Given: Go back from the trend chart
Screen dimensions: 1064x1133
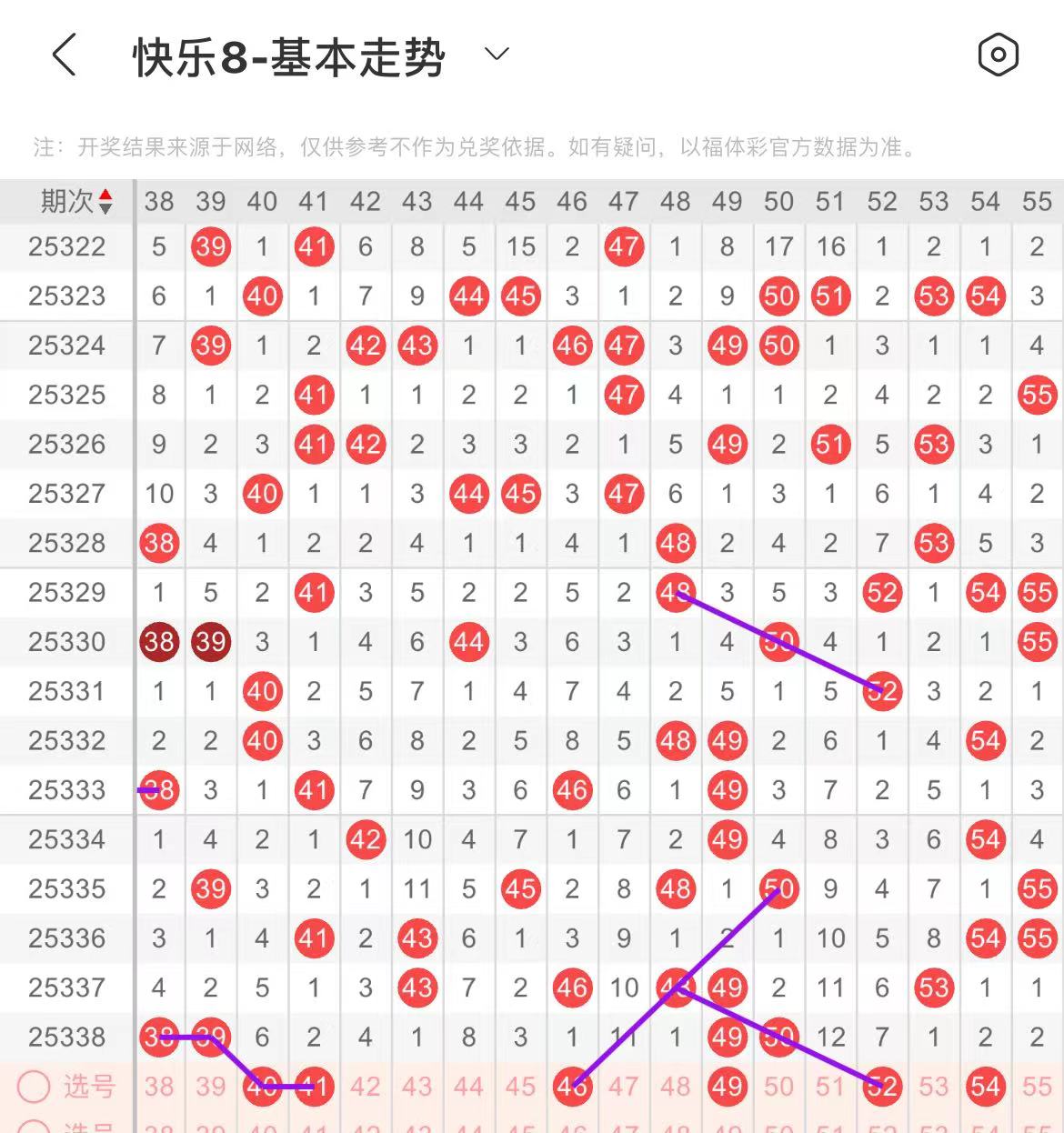Looking at the screenshot, I should [x=64, y=55].
